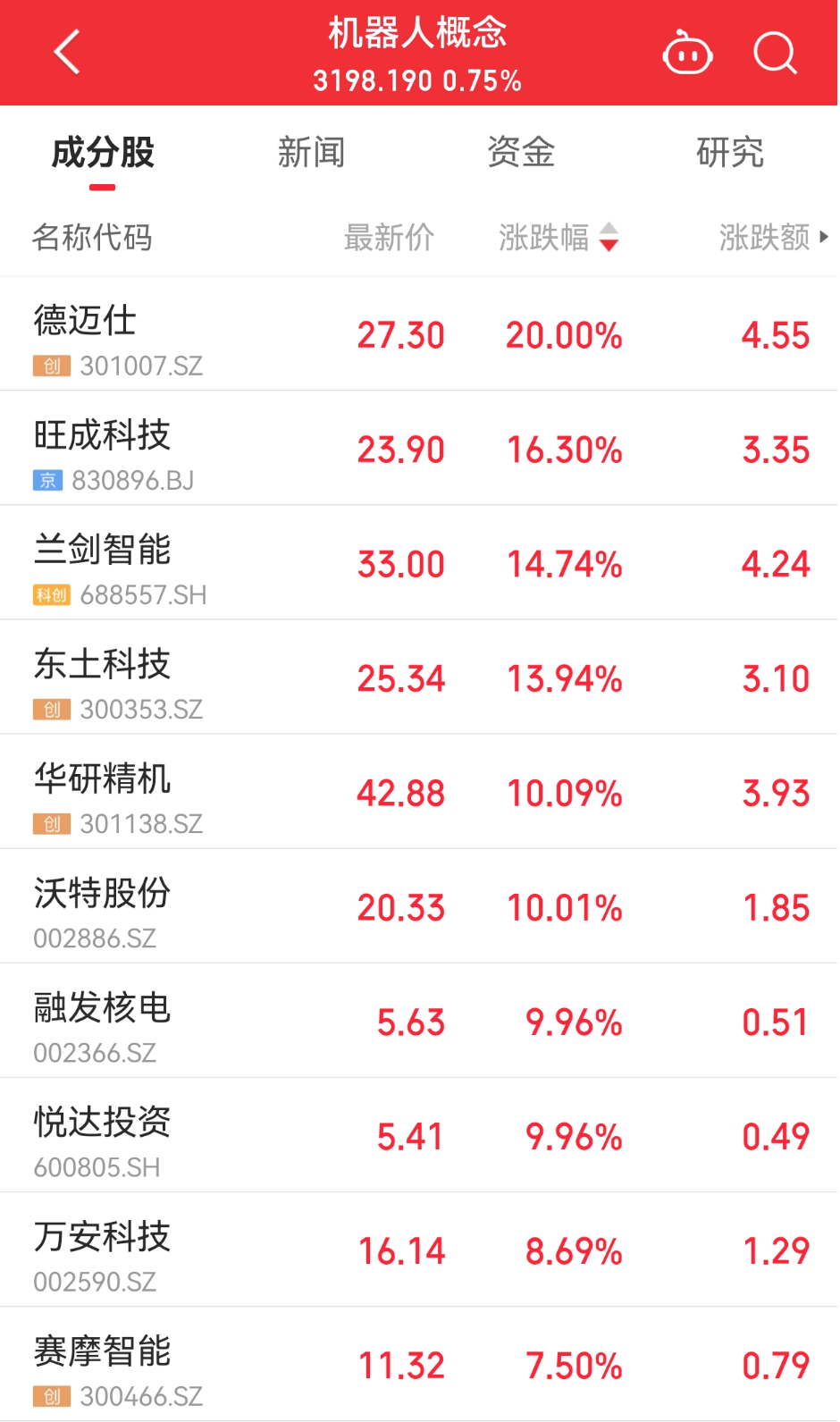Click the 京 badge beside 旺成科技
Viewport: 840px width, 1422px height.
[x=50, y=480]
